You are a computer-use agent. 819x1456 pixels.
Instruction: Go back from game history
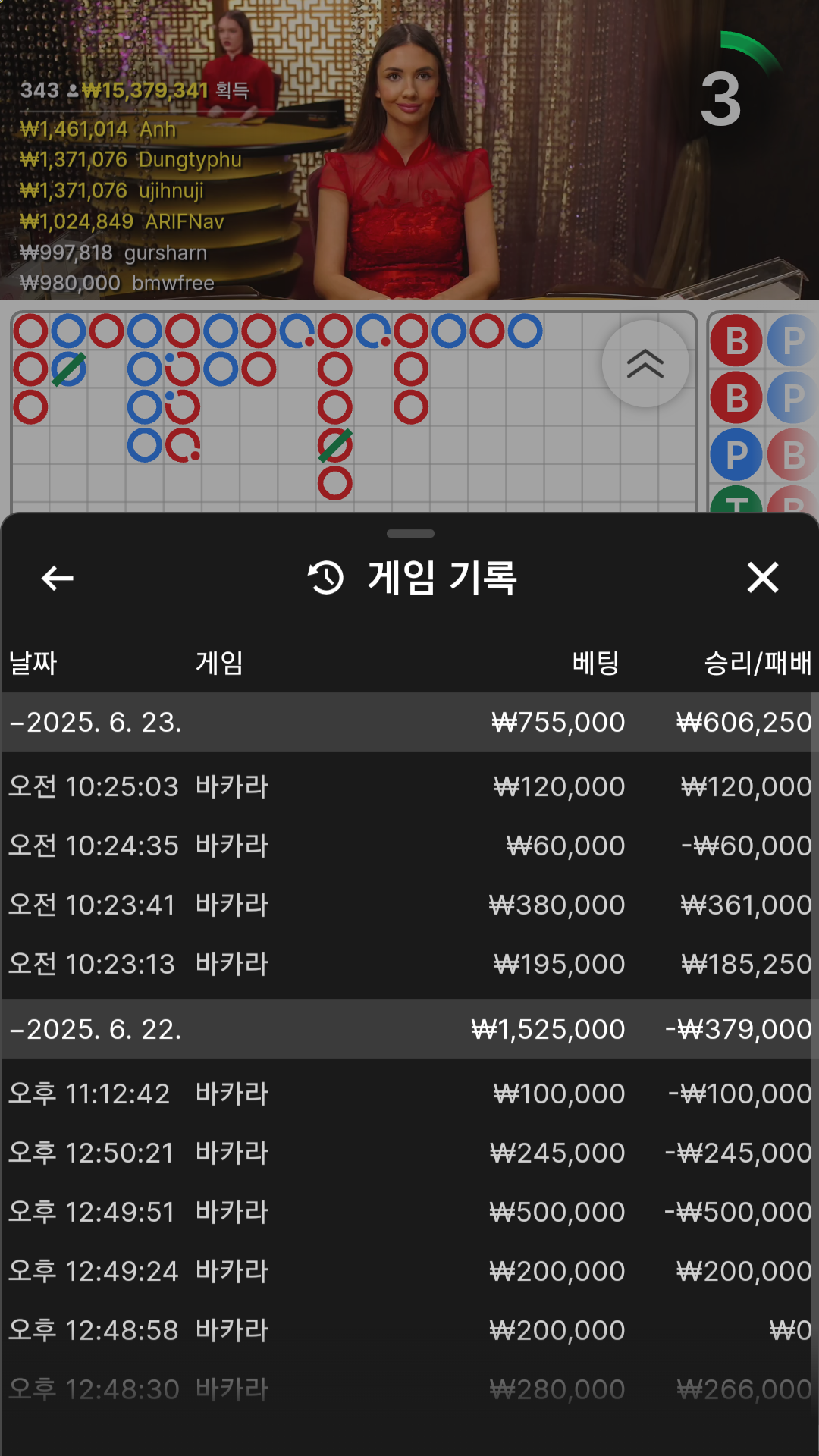click(x=58, y=578)
